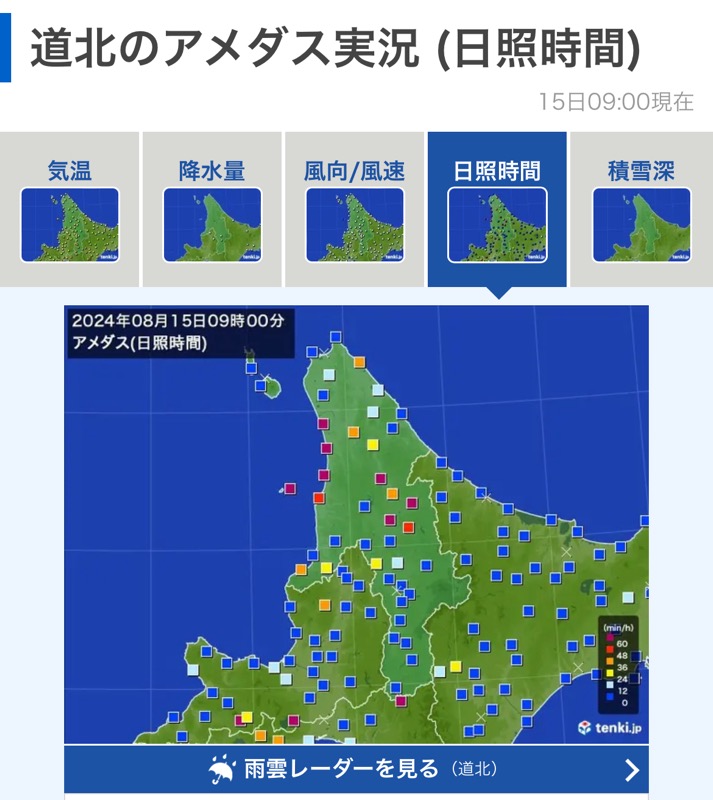The height and width of the screenshot is (800, 713).
Task: Select the 降水量 tab
Action: coord(212,210)
